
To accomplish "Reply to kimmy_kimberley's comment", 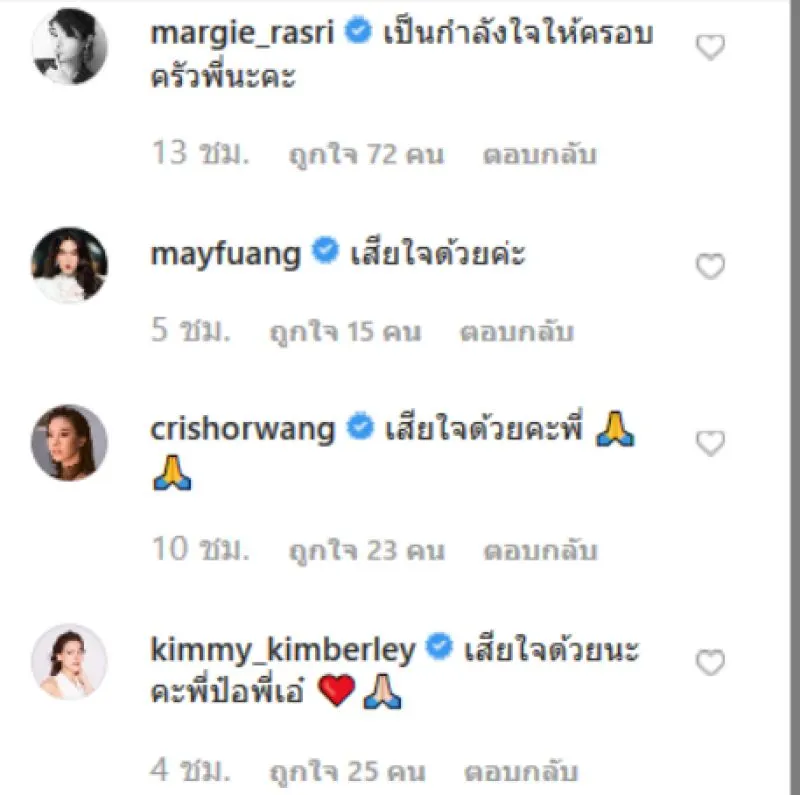I will tap(523, 773).
